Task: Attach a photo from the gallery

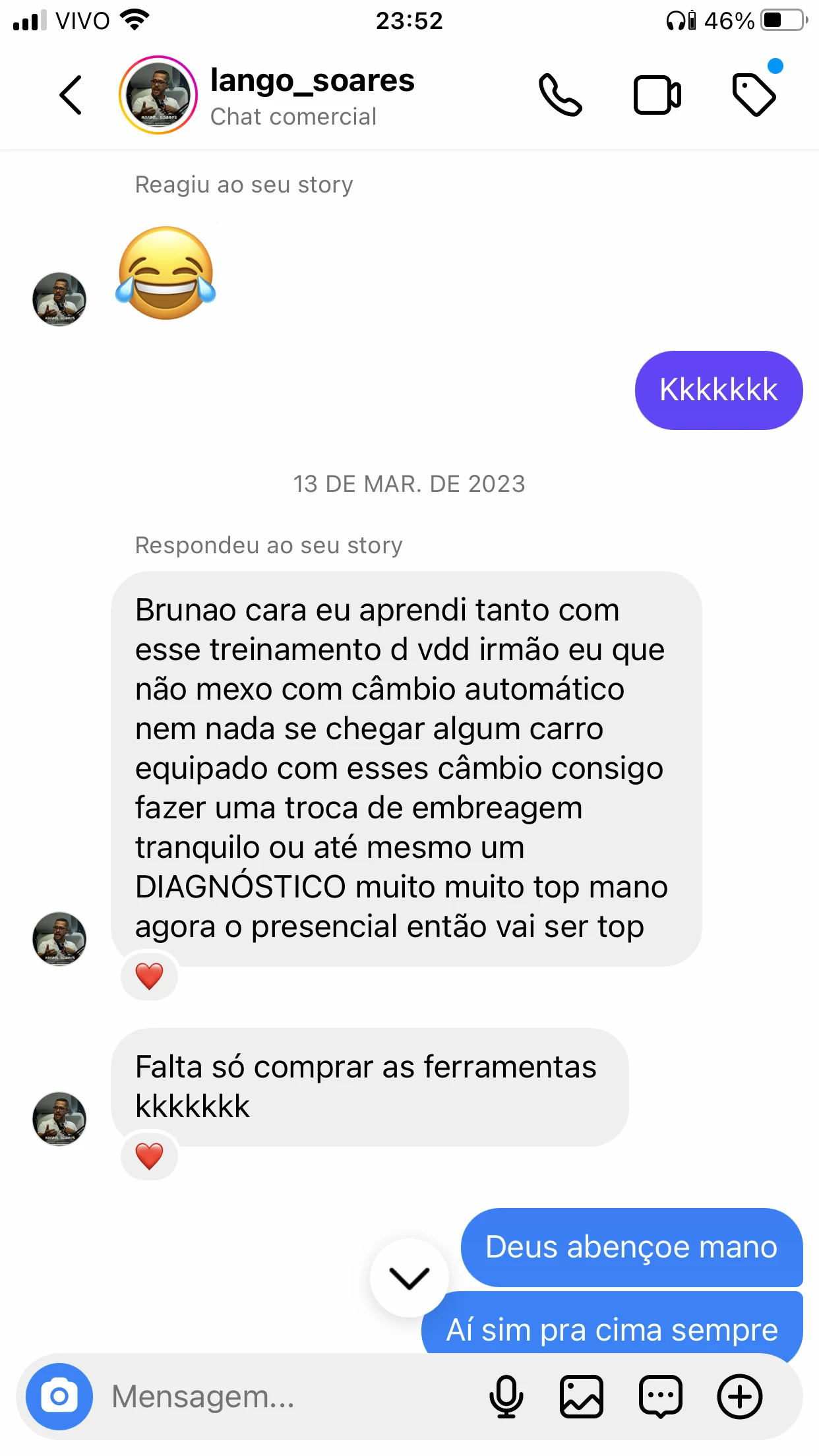Action: click(582, 1397)
